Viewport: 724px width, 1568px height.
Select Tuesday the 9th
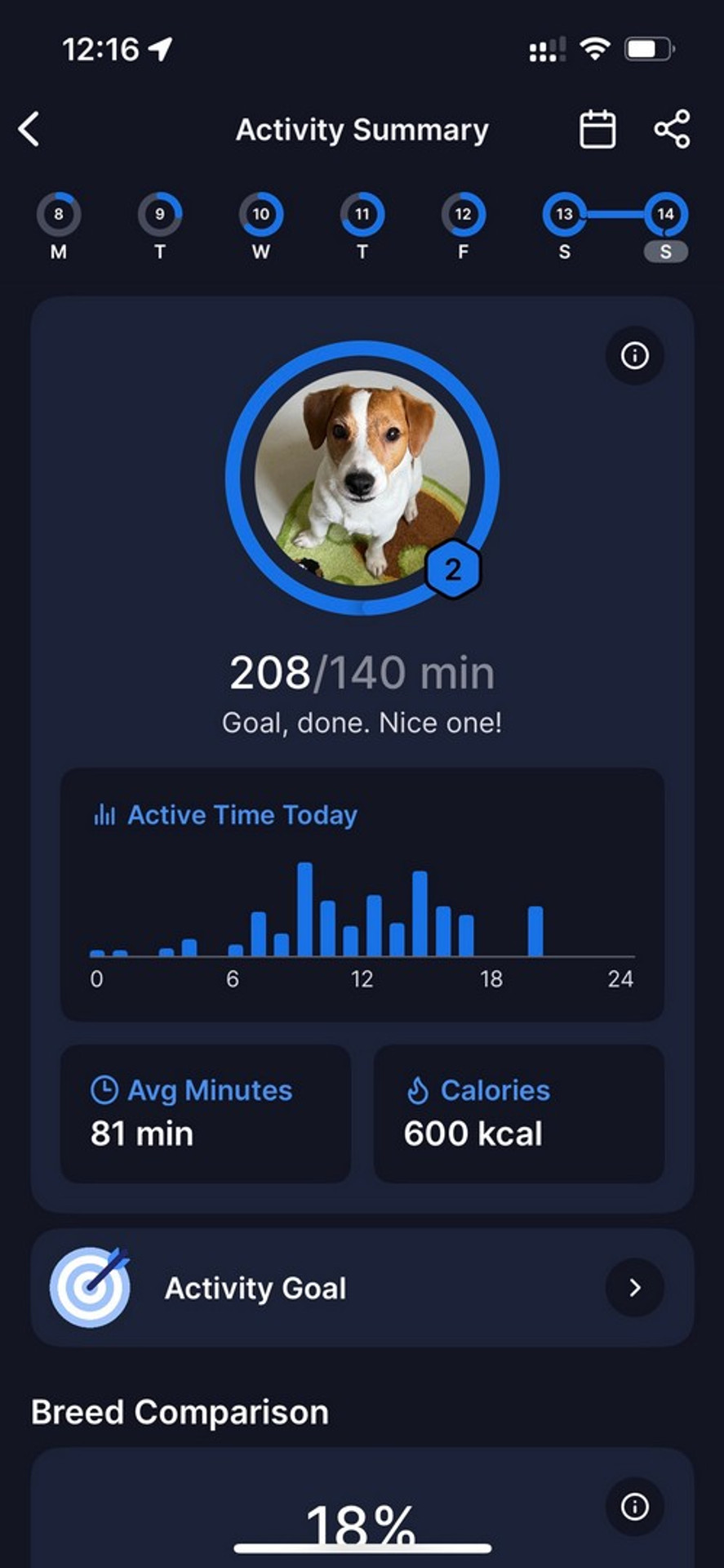coord(159,216)
